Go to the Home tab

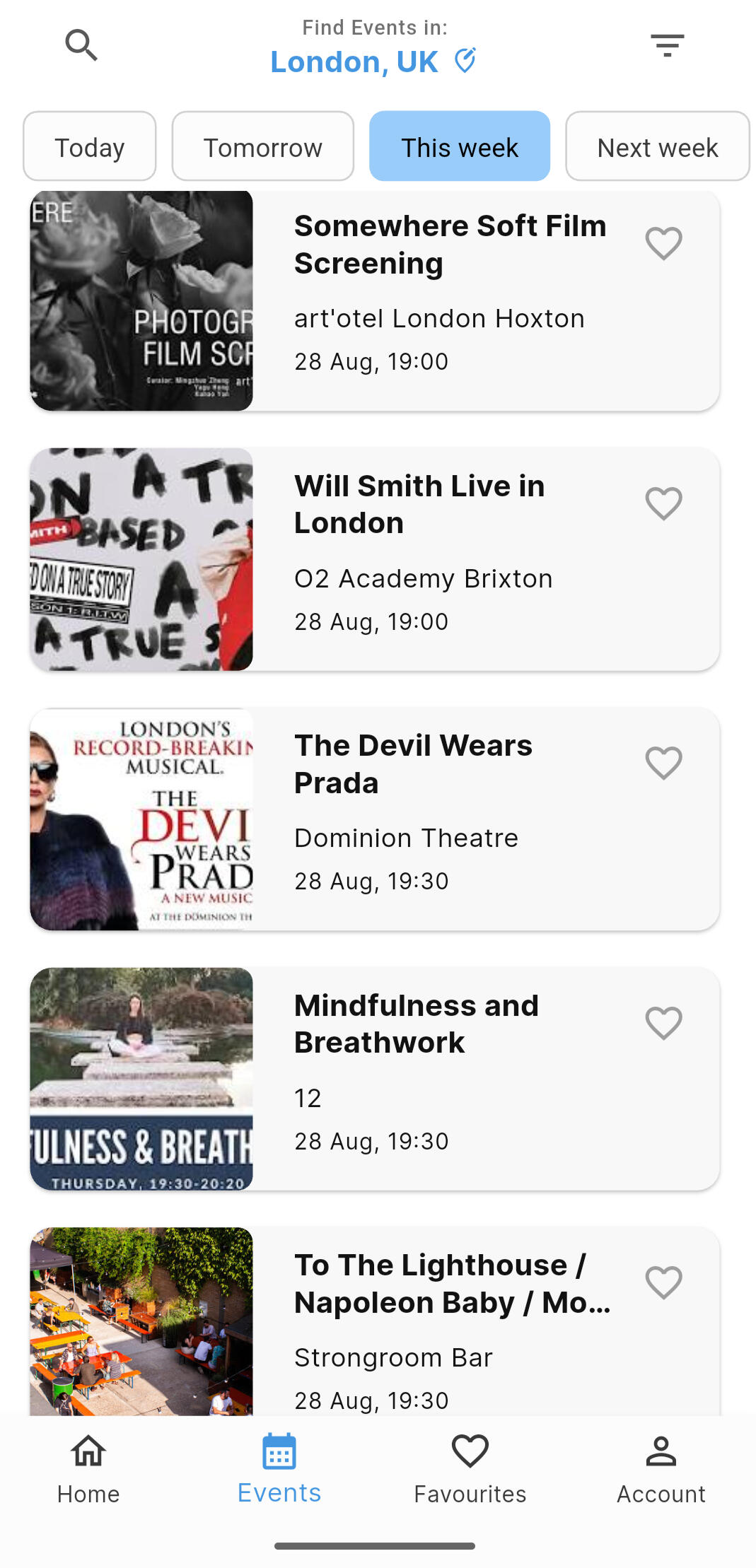click(88, 1468)
